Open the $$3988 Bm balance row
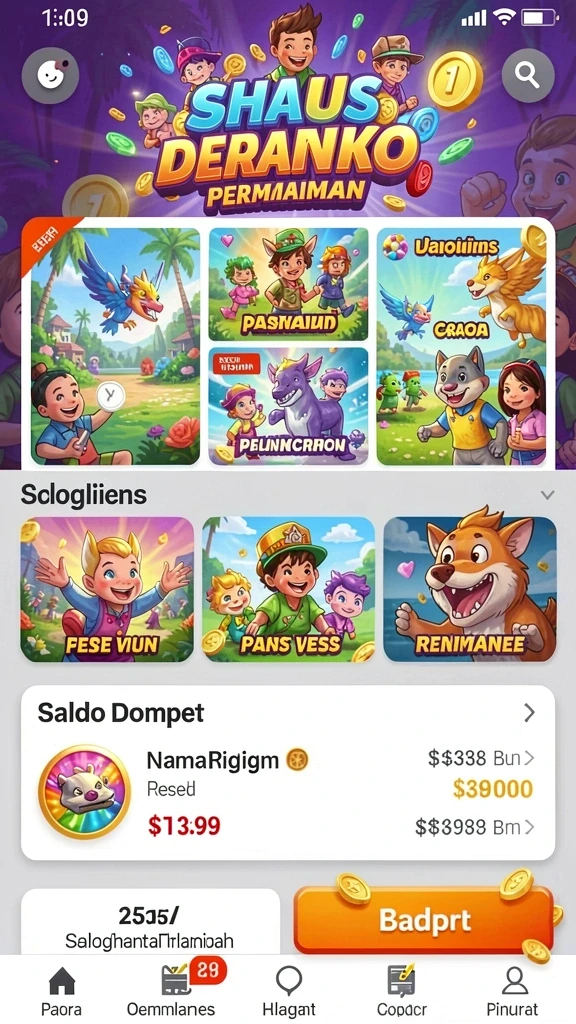The height and width of the screenshot is (1024, 576). [x=475, y=827]
